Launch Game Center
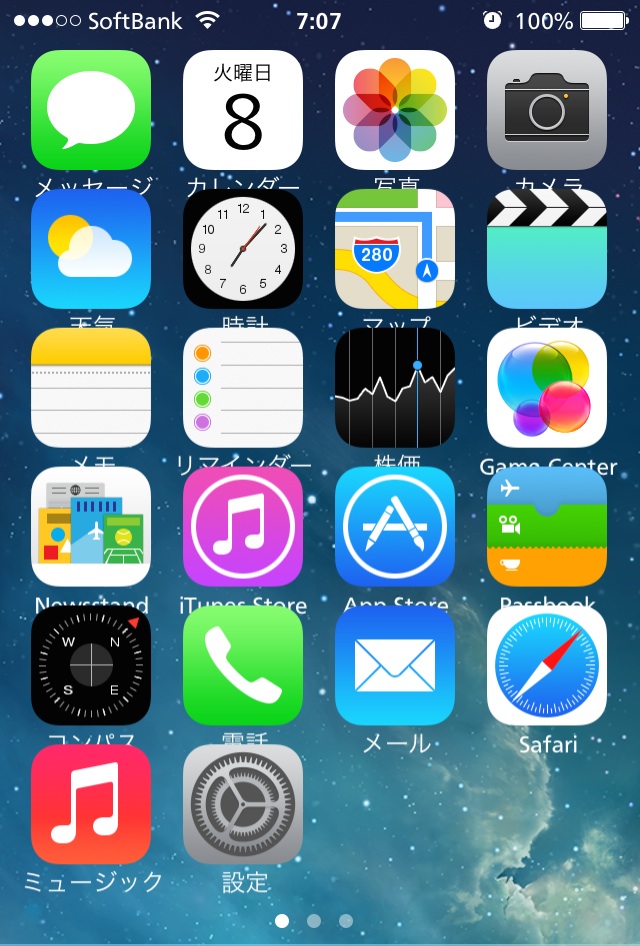 547,388
